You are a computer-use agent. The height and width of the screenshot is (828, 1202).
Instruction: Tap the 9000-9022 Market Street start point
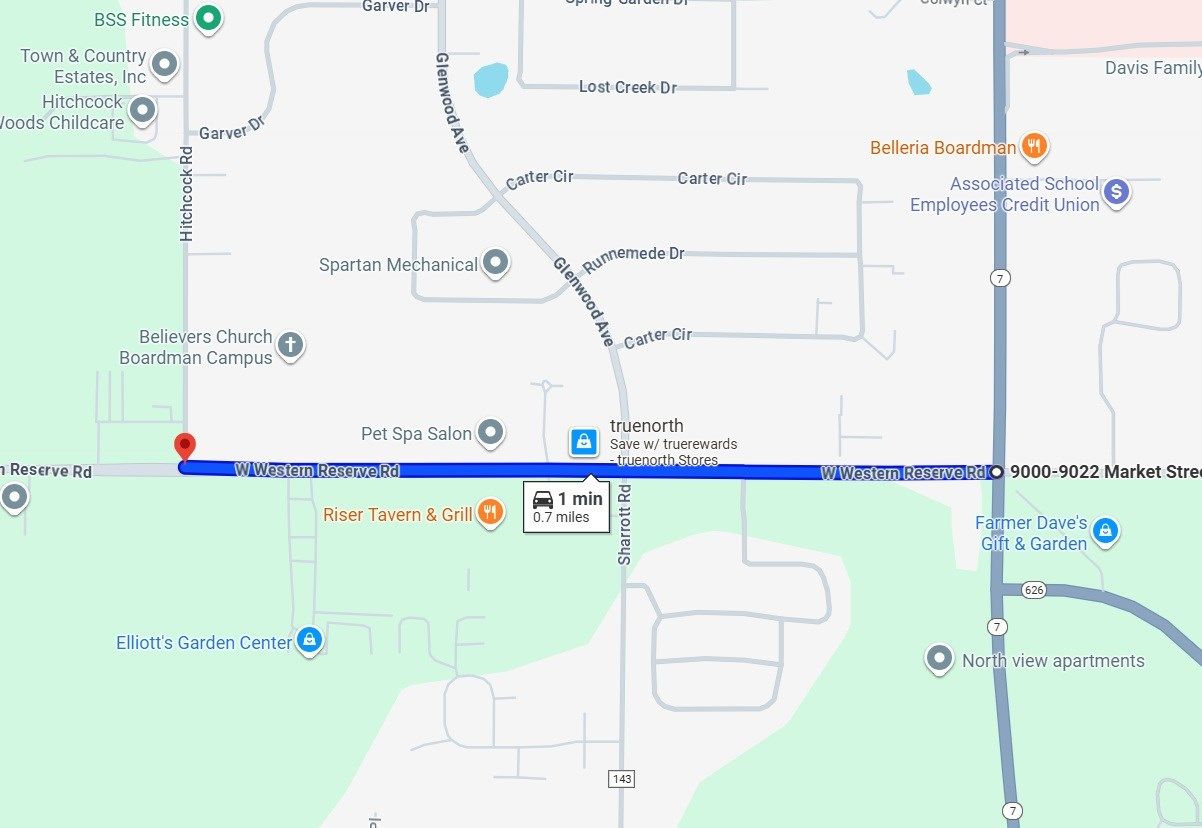click(997, 472)
